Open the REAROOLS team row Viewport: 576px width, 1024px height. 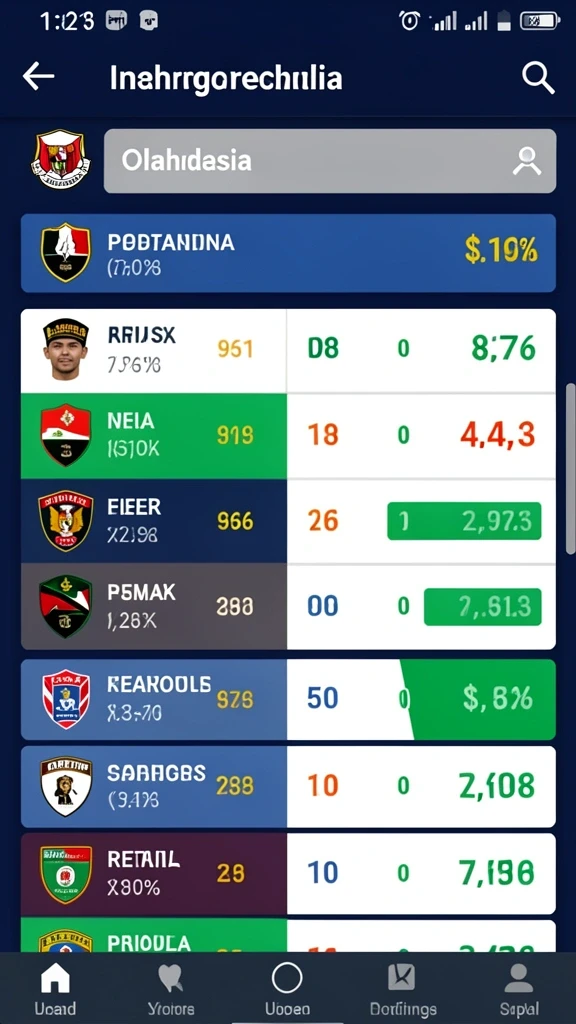pos(288,699)
